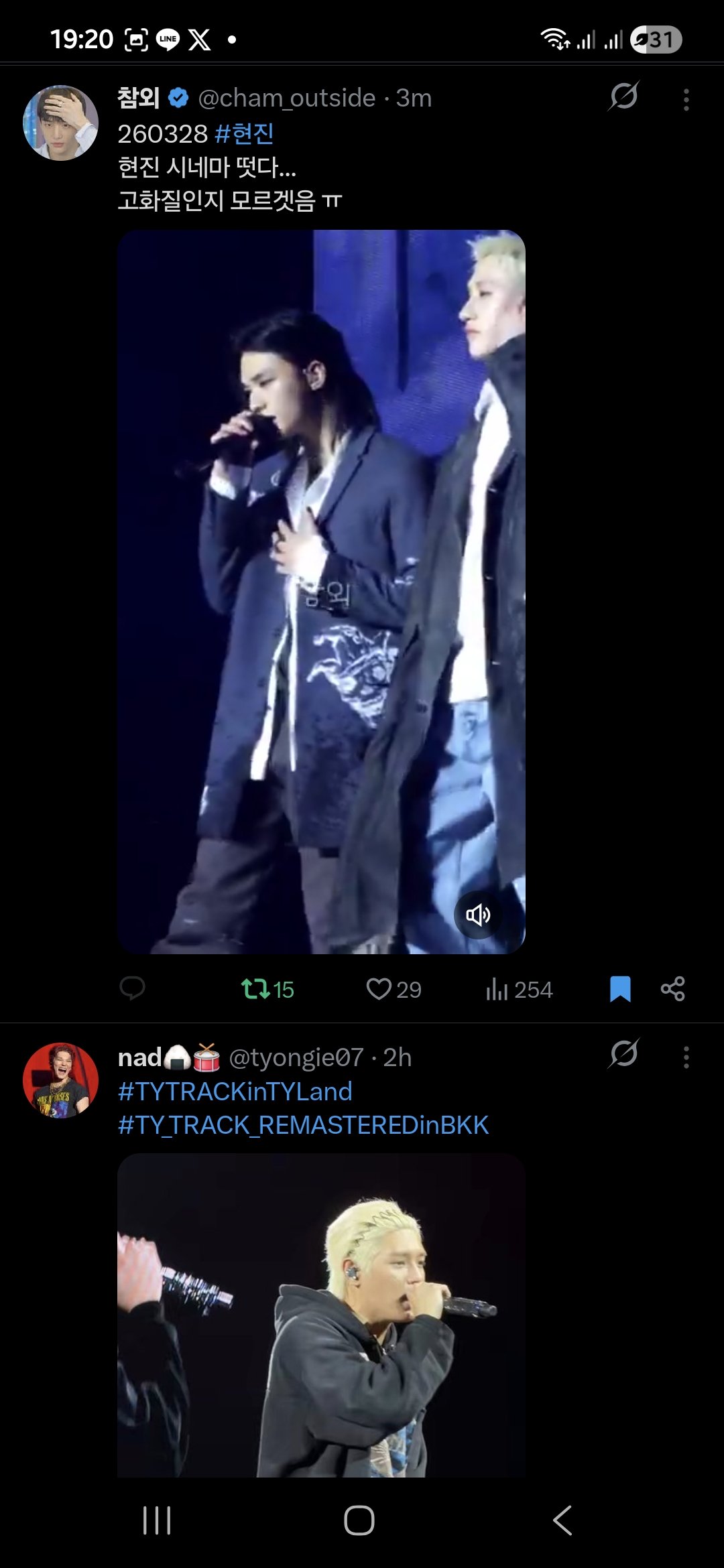Open overflow menu on tyongie07's post
The image size is (724, 1568).
686,1057
